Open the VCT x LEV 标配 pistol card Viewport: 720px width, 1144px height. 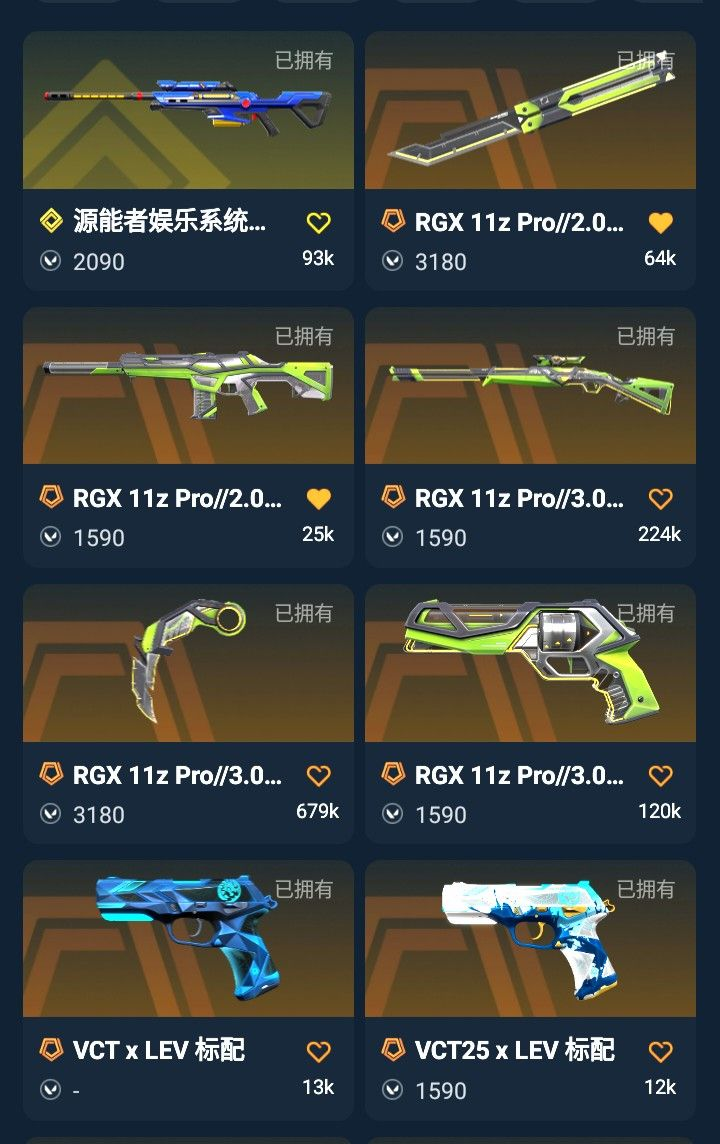(x=188, y=938)
